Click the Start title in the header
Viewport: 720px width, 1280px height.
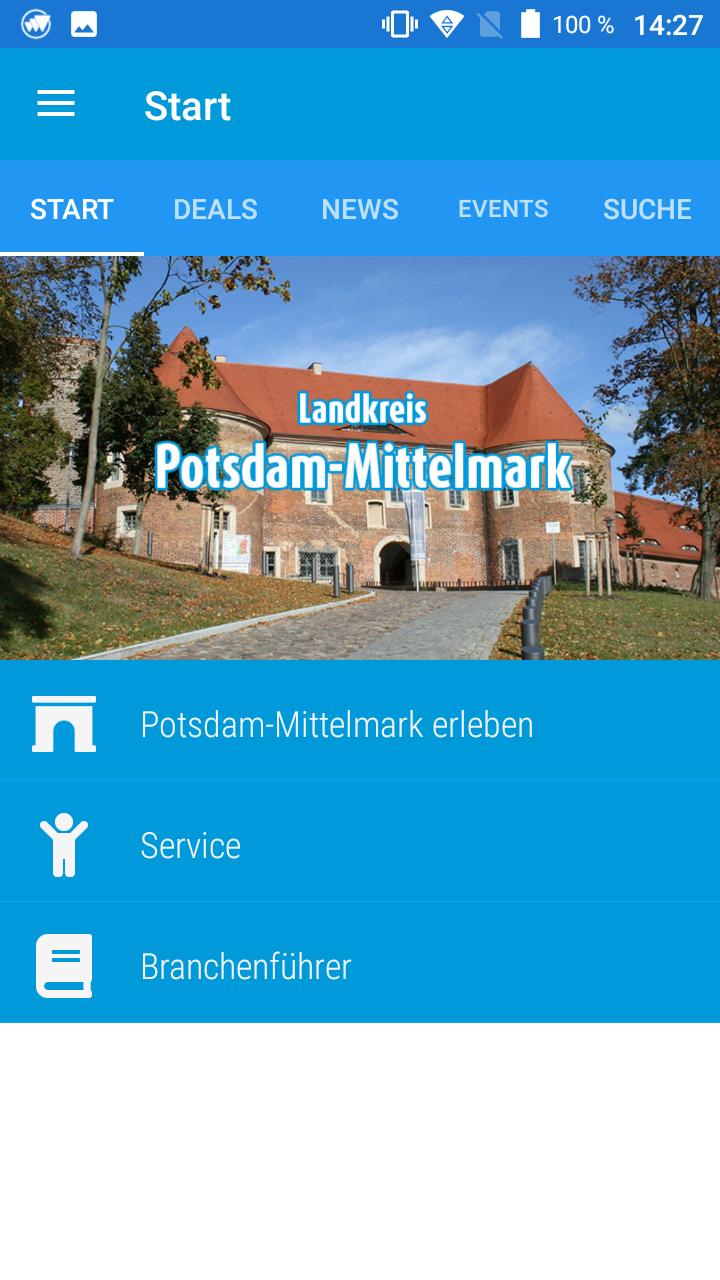188,104
